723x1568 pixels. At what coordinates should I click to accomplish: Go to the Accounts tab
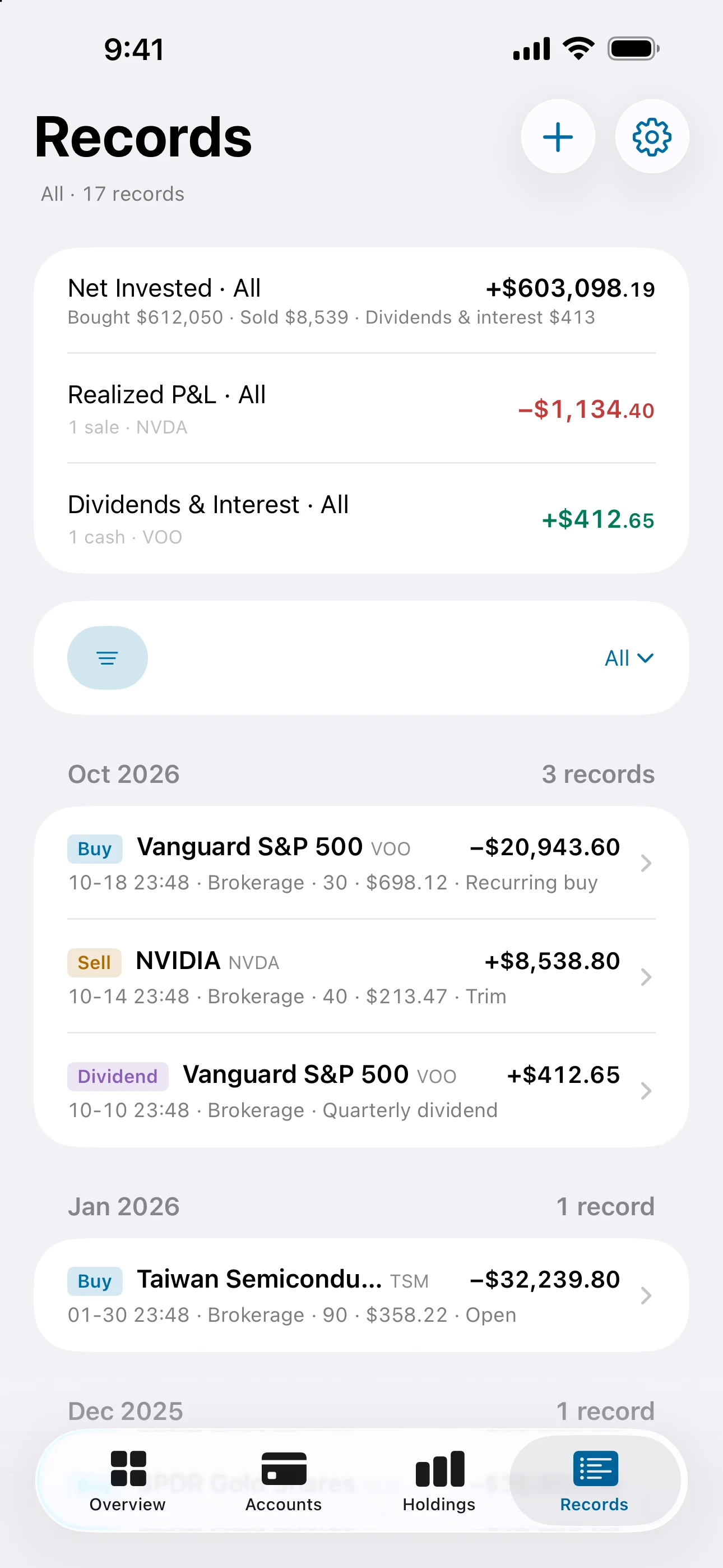pyautogui.click(x=284, y=1482)
